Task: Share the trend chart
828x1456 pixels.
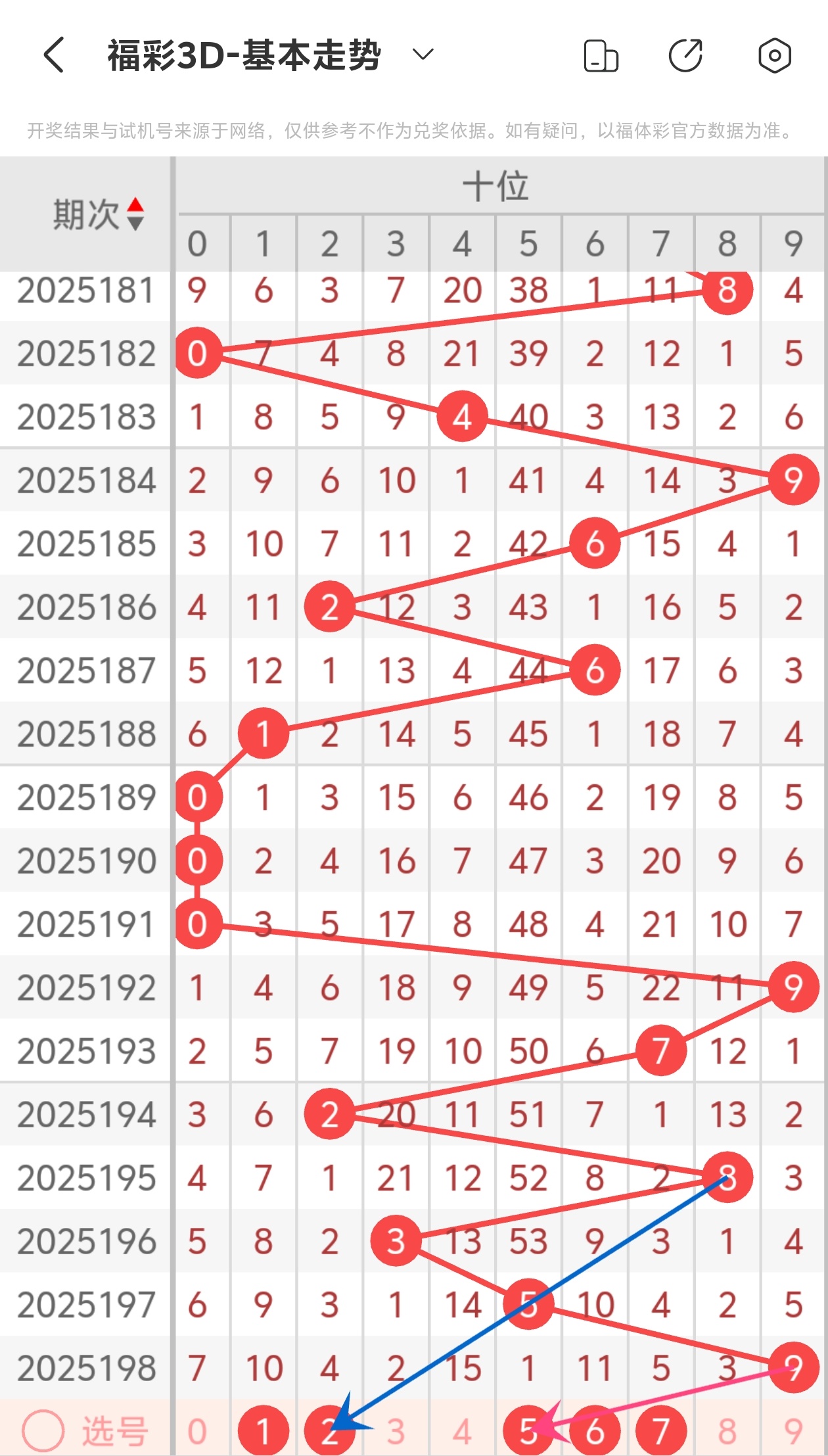Action: (686, 55)
